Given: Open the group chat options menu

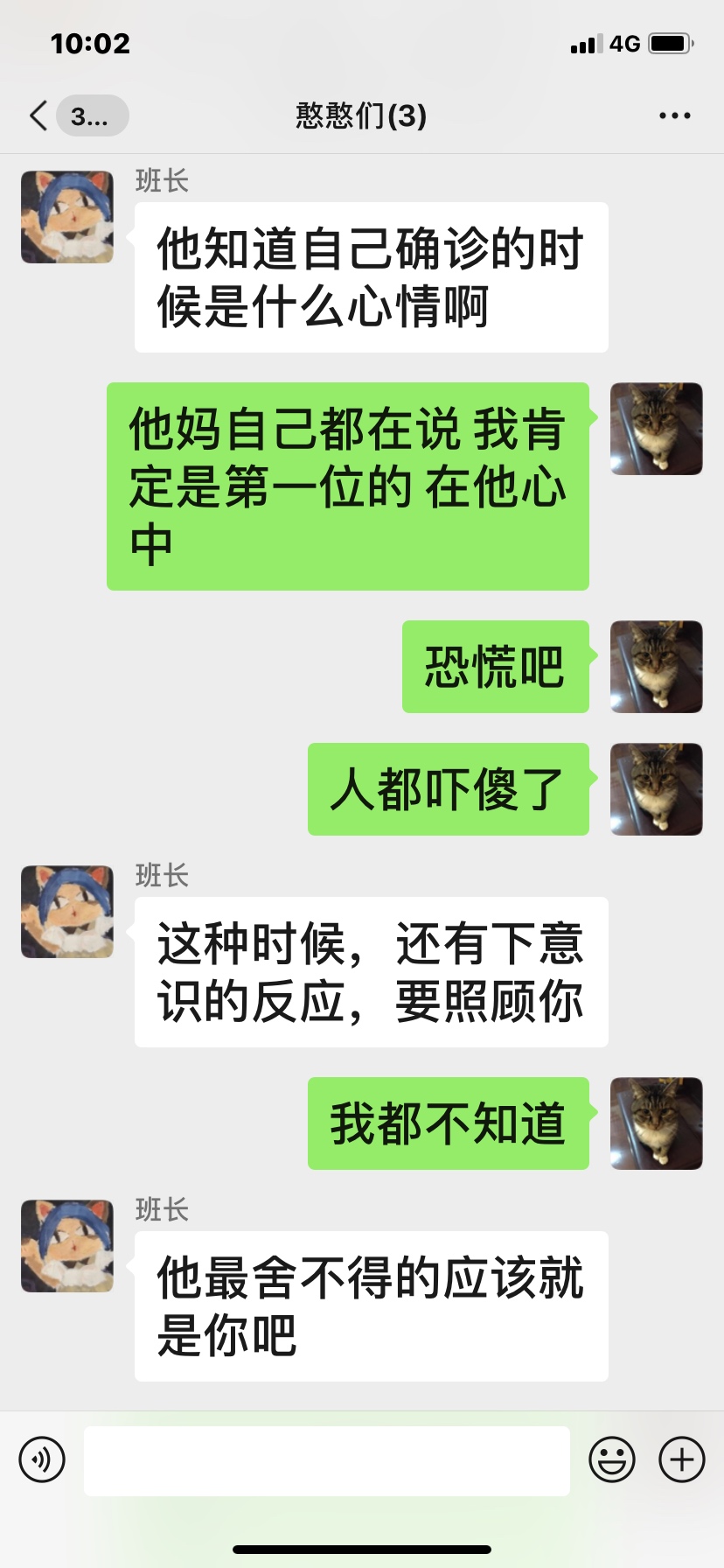Looking at the screenshot, I should (x=674, y=115).
